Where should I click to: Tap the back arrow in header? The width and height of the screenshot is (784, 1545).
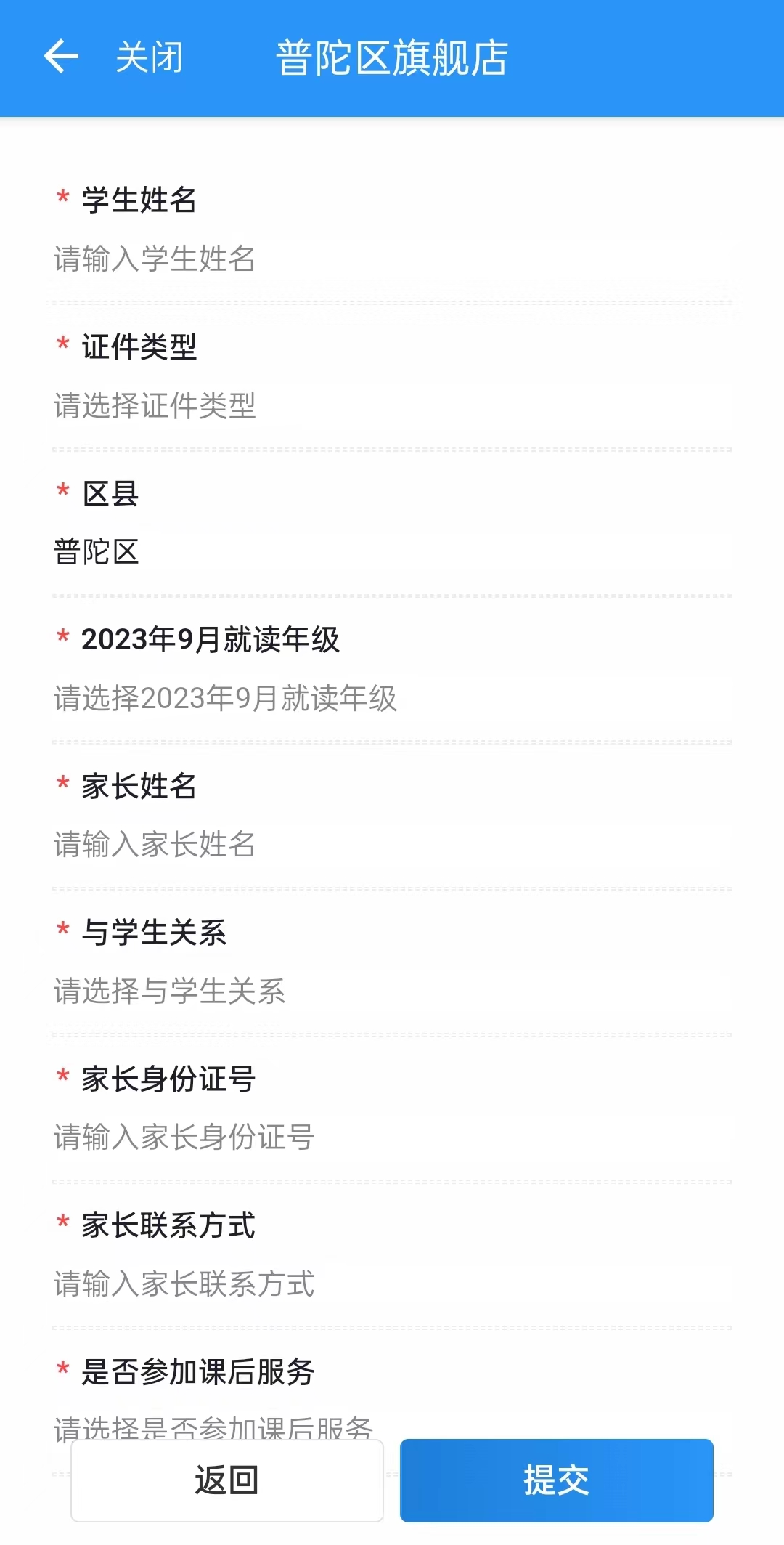(61, 57)
